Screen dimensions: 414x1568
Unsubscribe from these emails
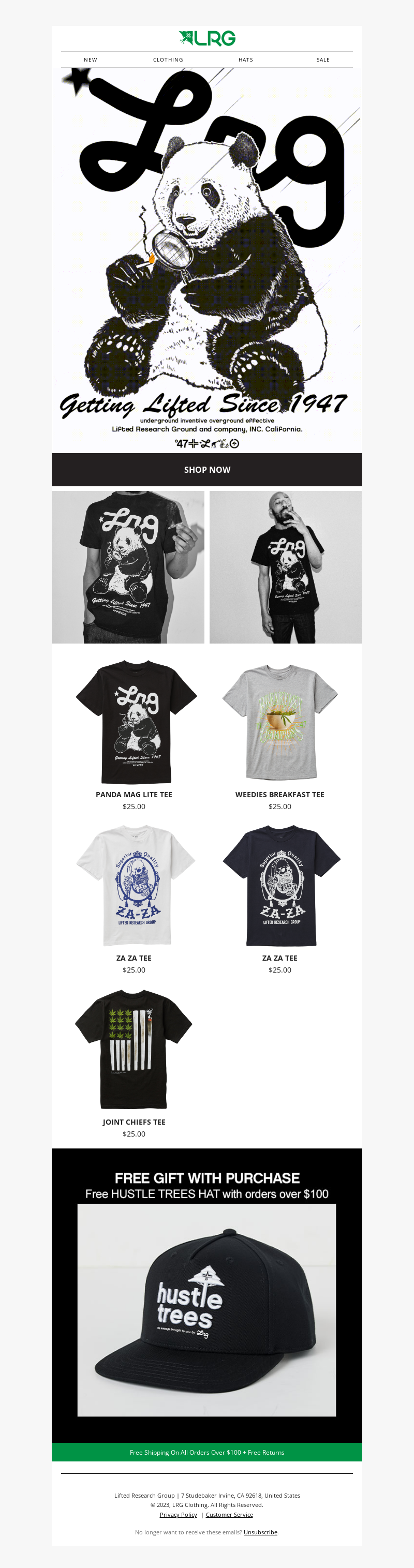point(260,1532)
